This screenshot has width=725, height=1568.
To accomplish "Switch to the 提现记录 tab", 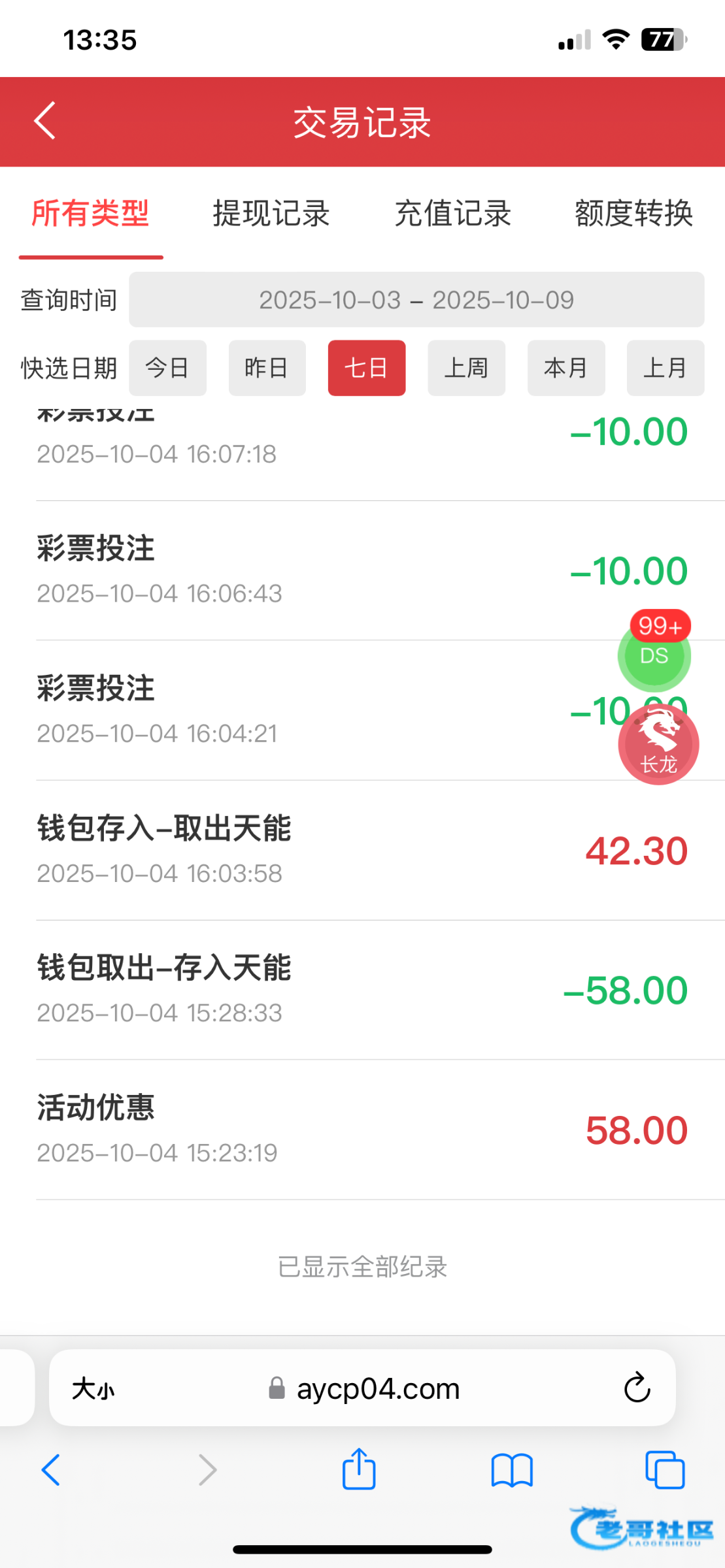I will tap(271, 214).
